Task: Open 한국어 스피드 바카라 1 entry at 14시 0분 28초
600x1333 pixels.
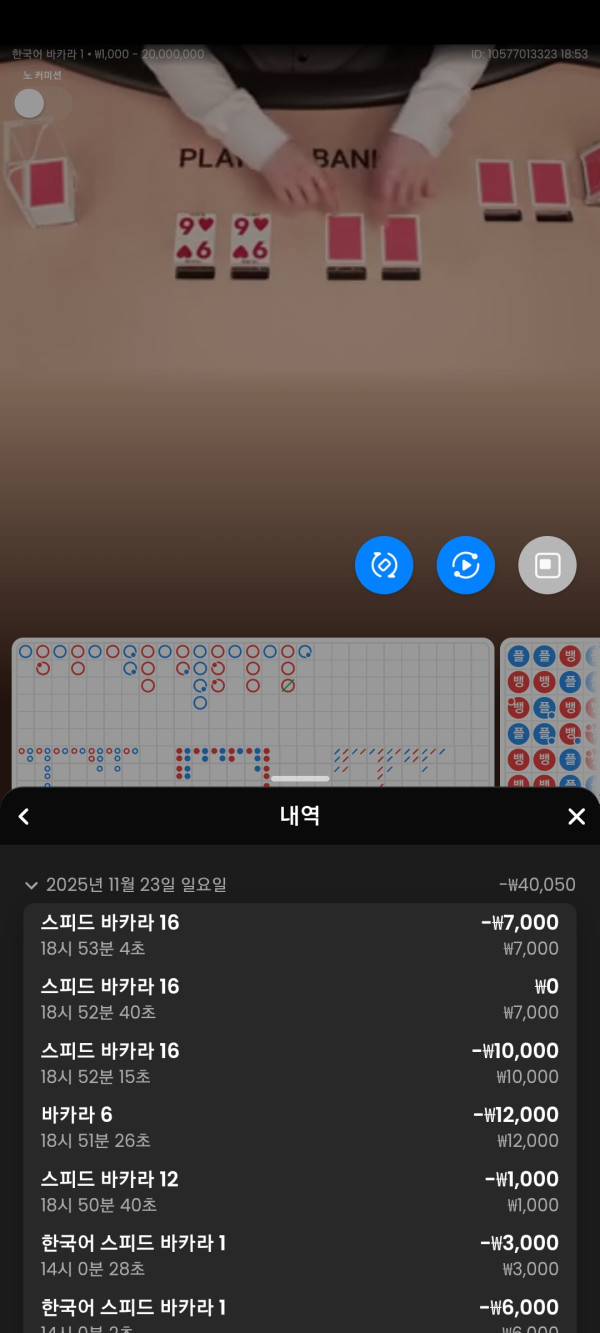Action: [300, 1255]
